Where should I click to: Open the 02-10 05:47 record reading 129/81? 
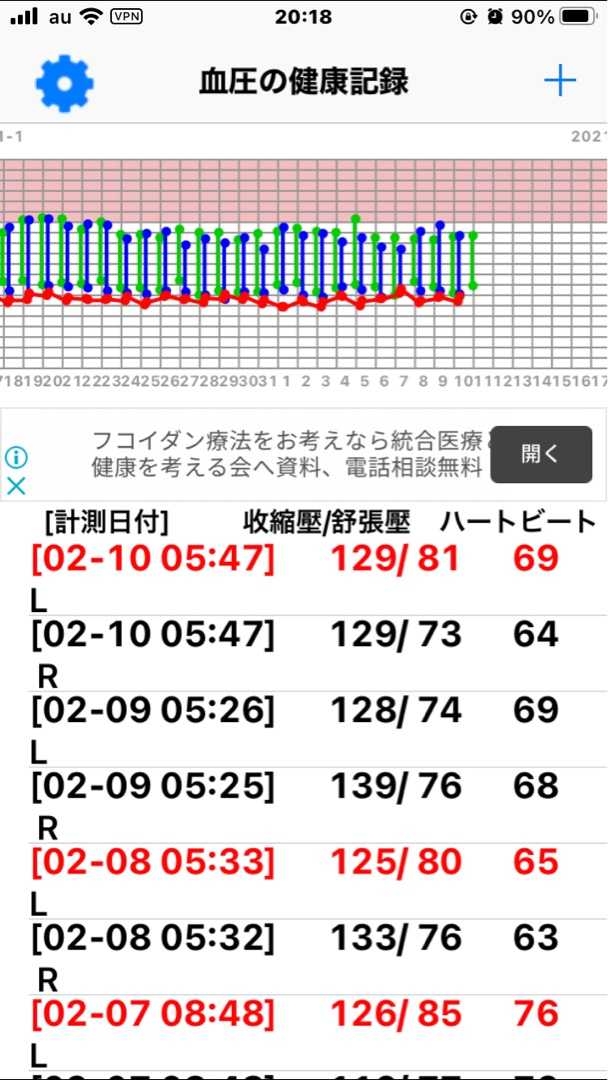tap(304, 577)
